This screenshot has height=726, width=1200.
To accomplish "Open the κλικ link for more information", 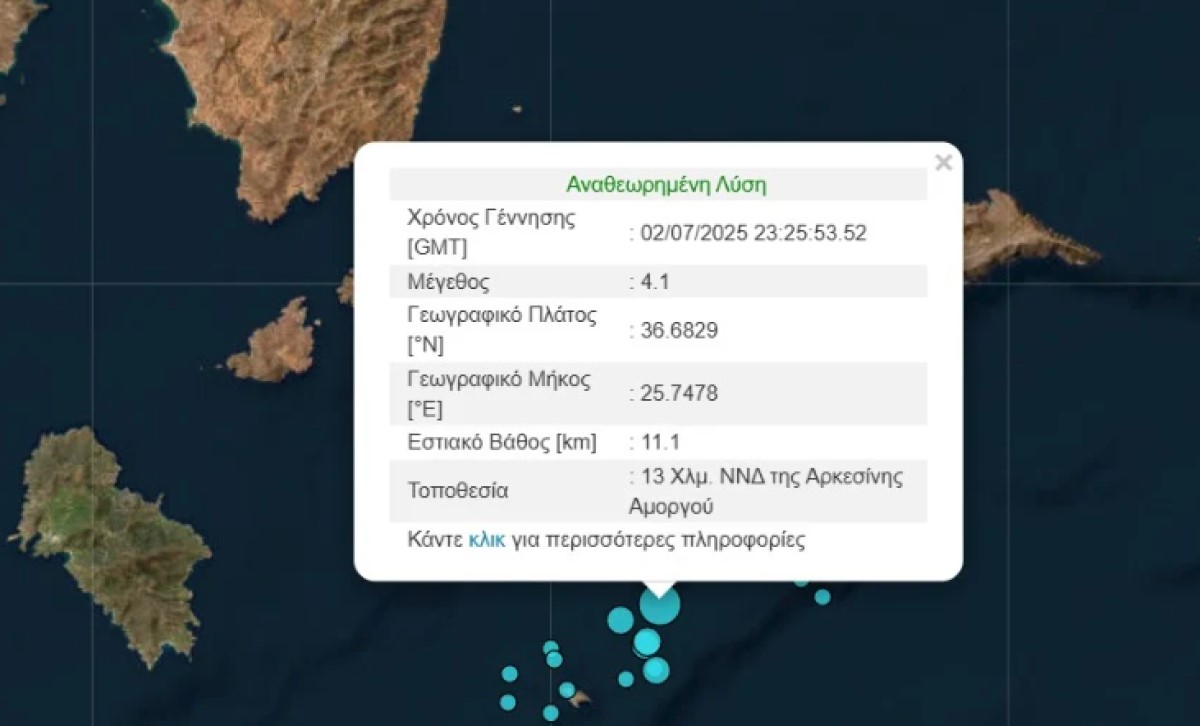I will click(x=486, y=541).
